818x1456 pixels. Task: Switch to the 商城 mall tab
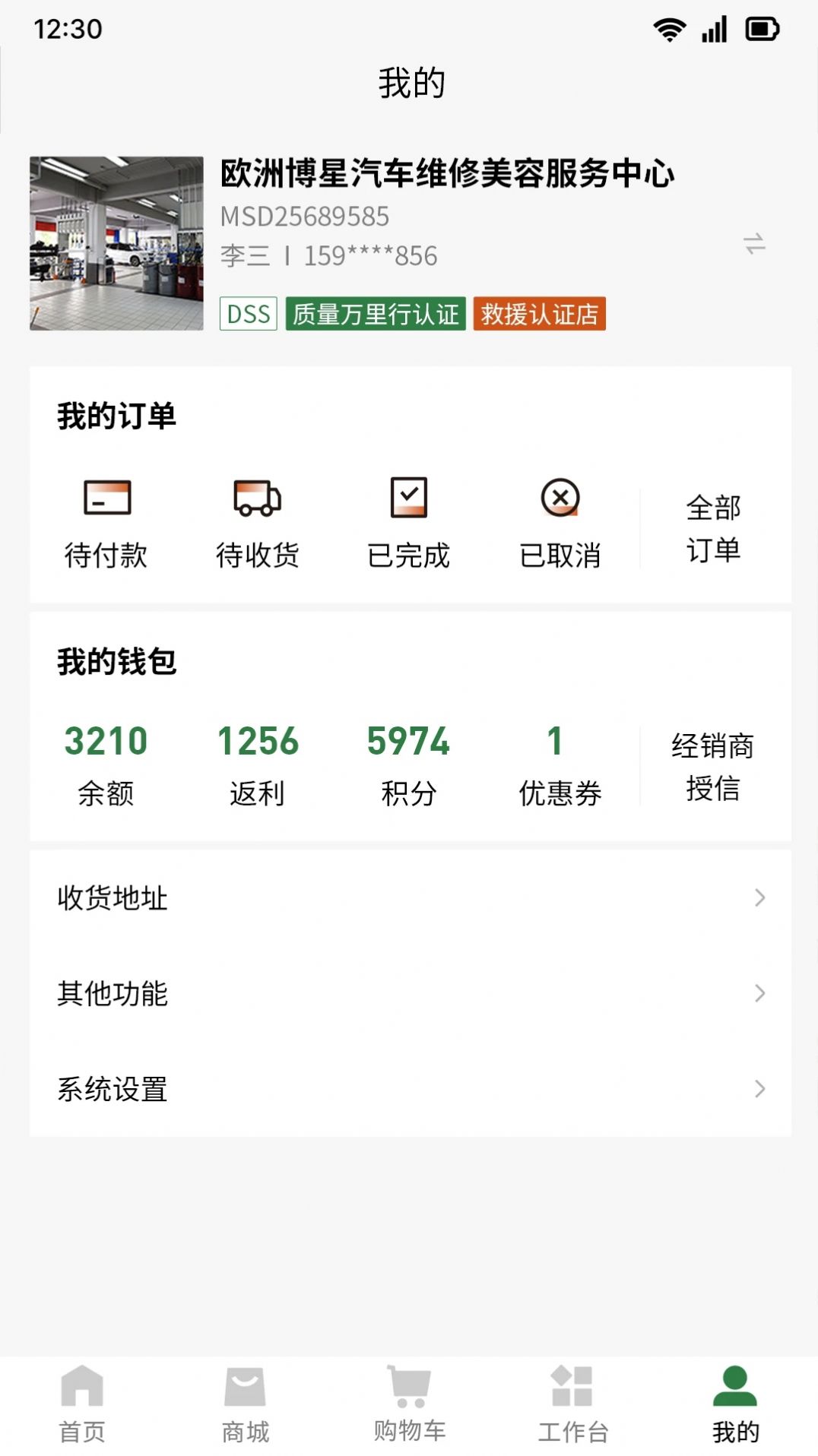pos(245,1404)
